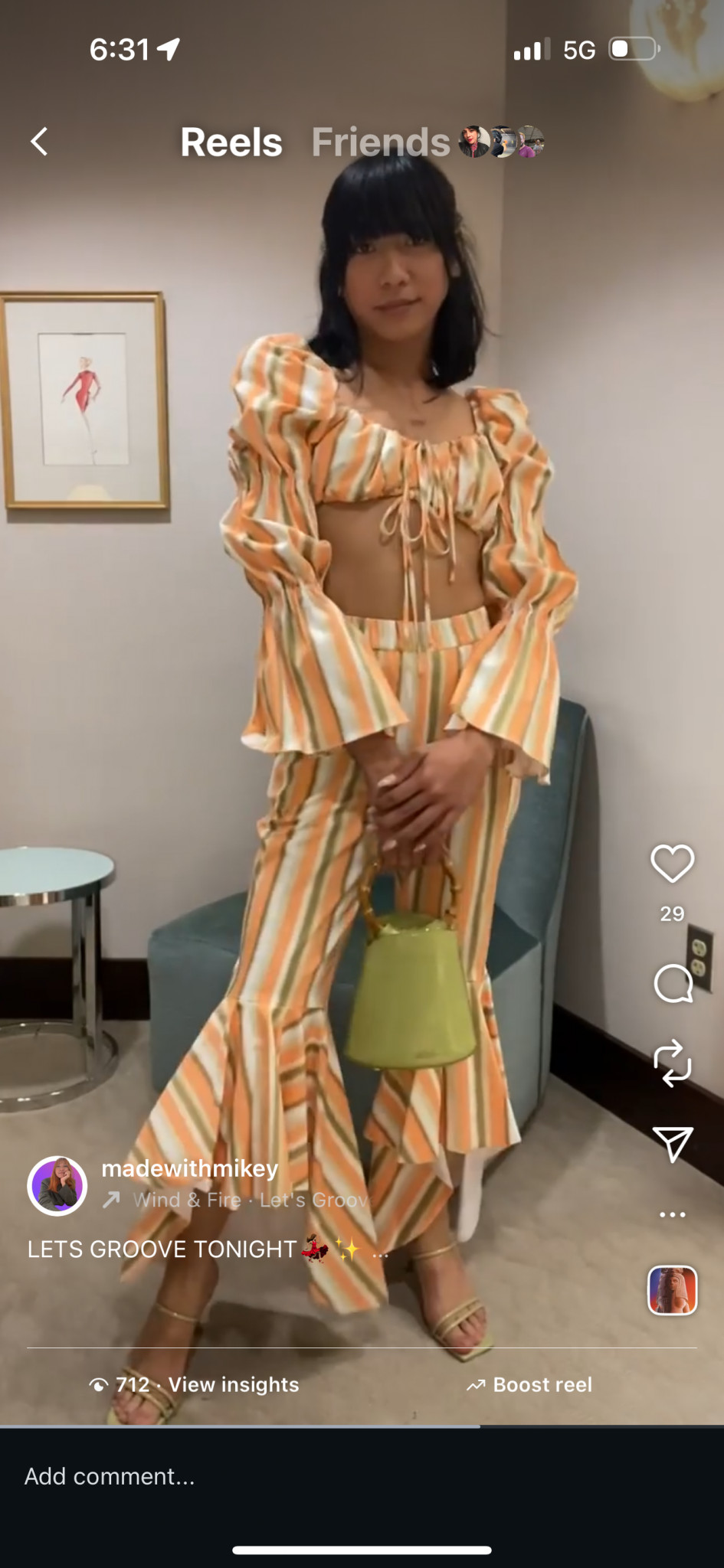This screenshot has height=1568, width=724.
Task: Open the audio thumbnail for this reel
Action: click(x=672, y=1290)
